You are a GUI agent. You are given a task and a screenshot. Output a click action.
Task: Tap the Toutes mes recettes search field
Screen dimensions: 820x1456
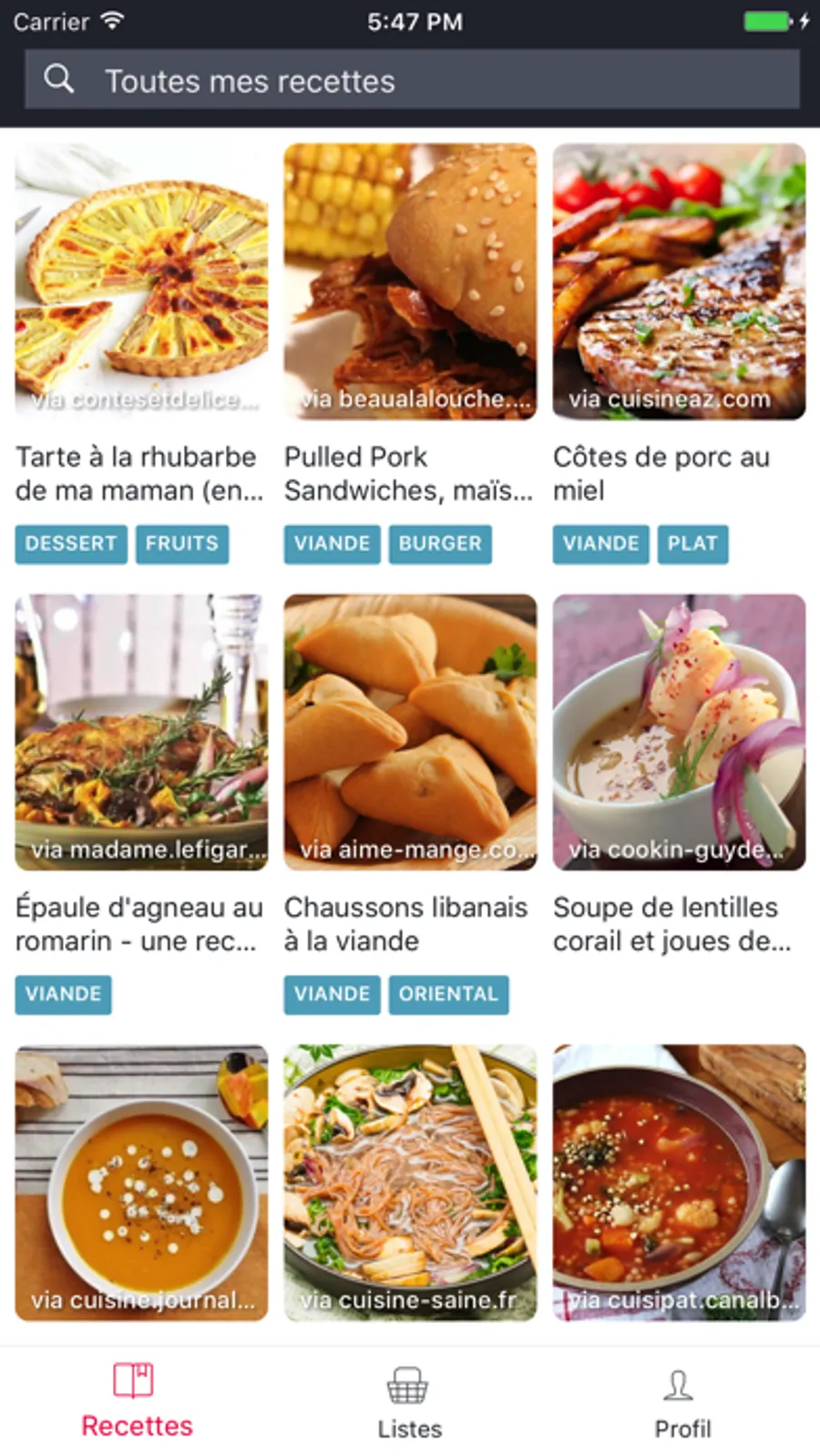coord(410,80)
